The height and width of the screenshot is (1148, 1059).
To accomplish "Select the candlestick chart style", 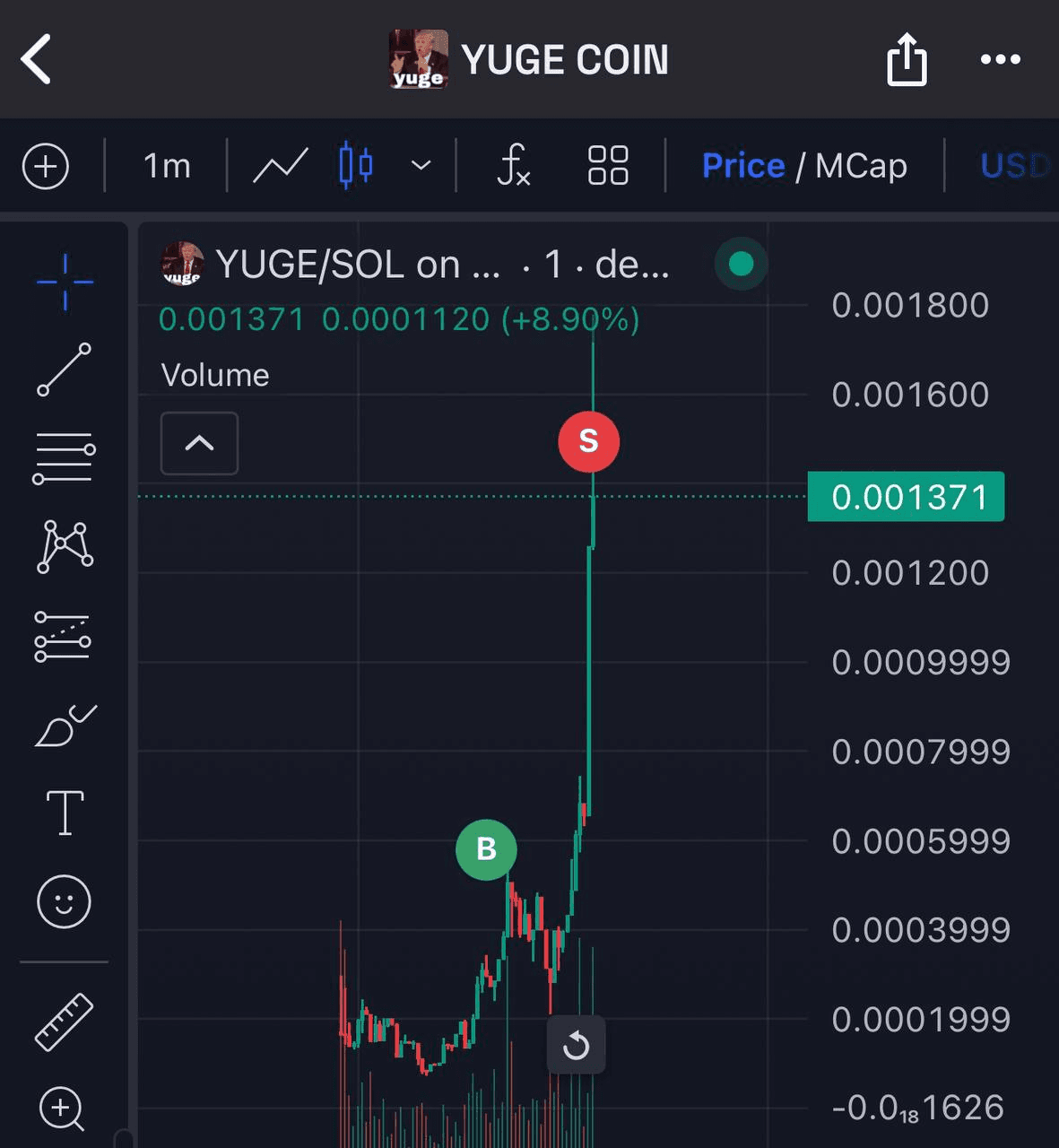I will point(356,166).
